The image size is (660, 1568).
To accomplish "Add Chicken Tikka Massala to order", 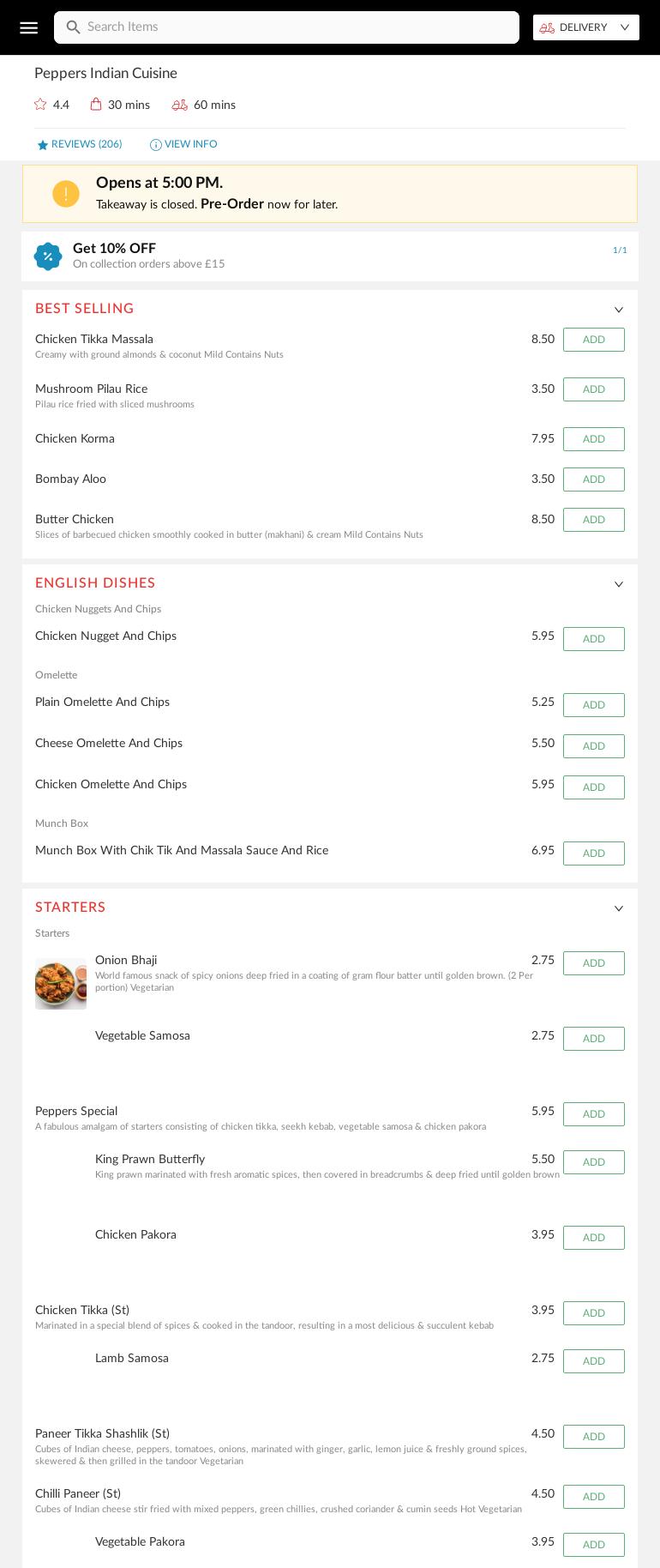I will pos(593,340).
